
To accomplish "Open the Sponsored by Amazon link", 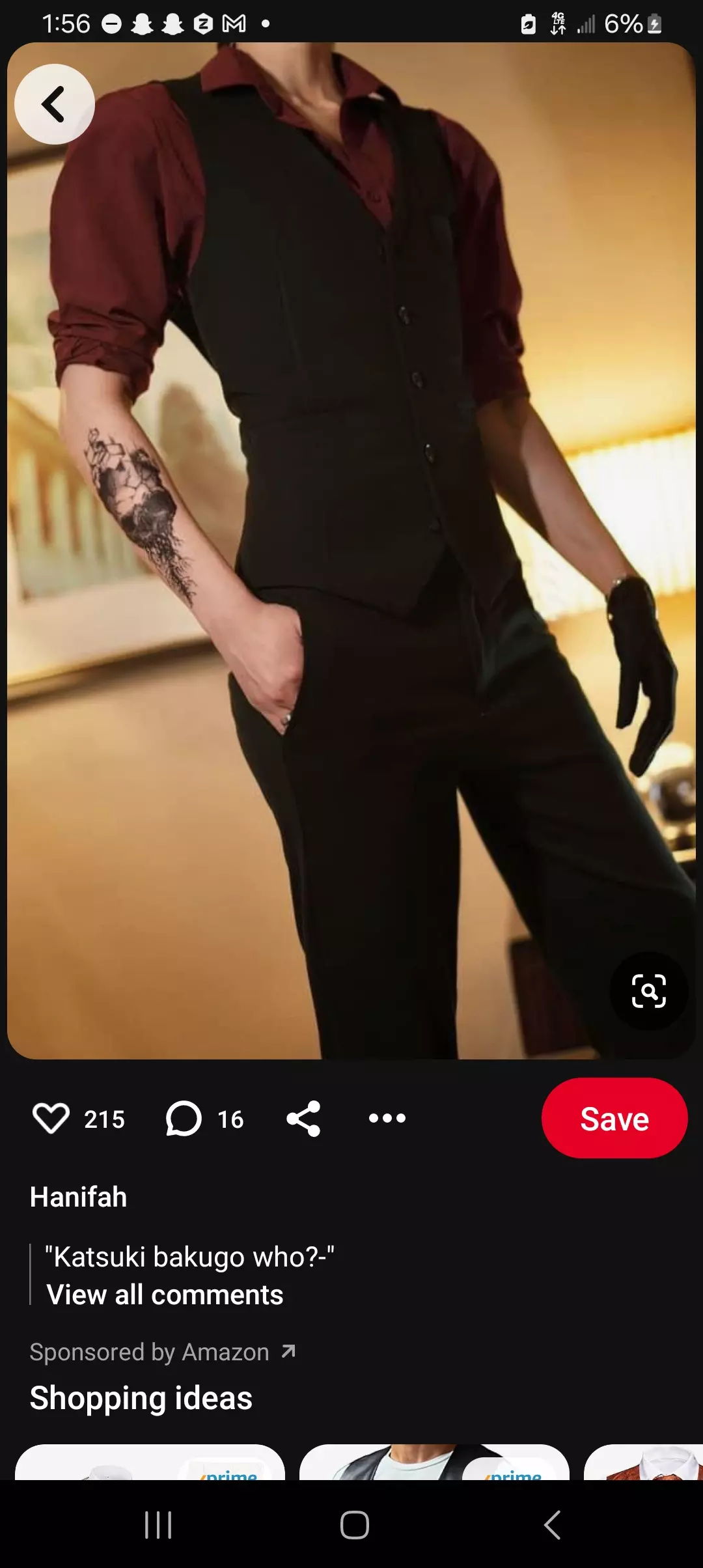I will pyautogui.click(x=163, y=1352).
